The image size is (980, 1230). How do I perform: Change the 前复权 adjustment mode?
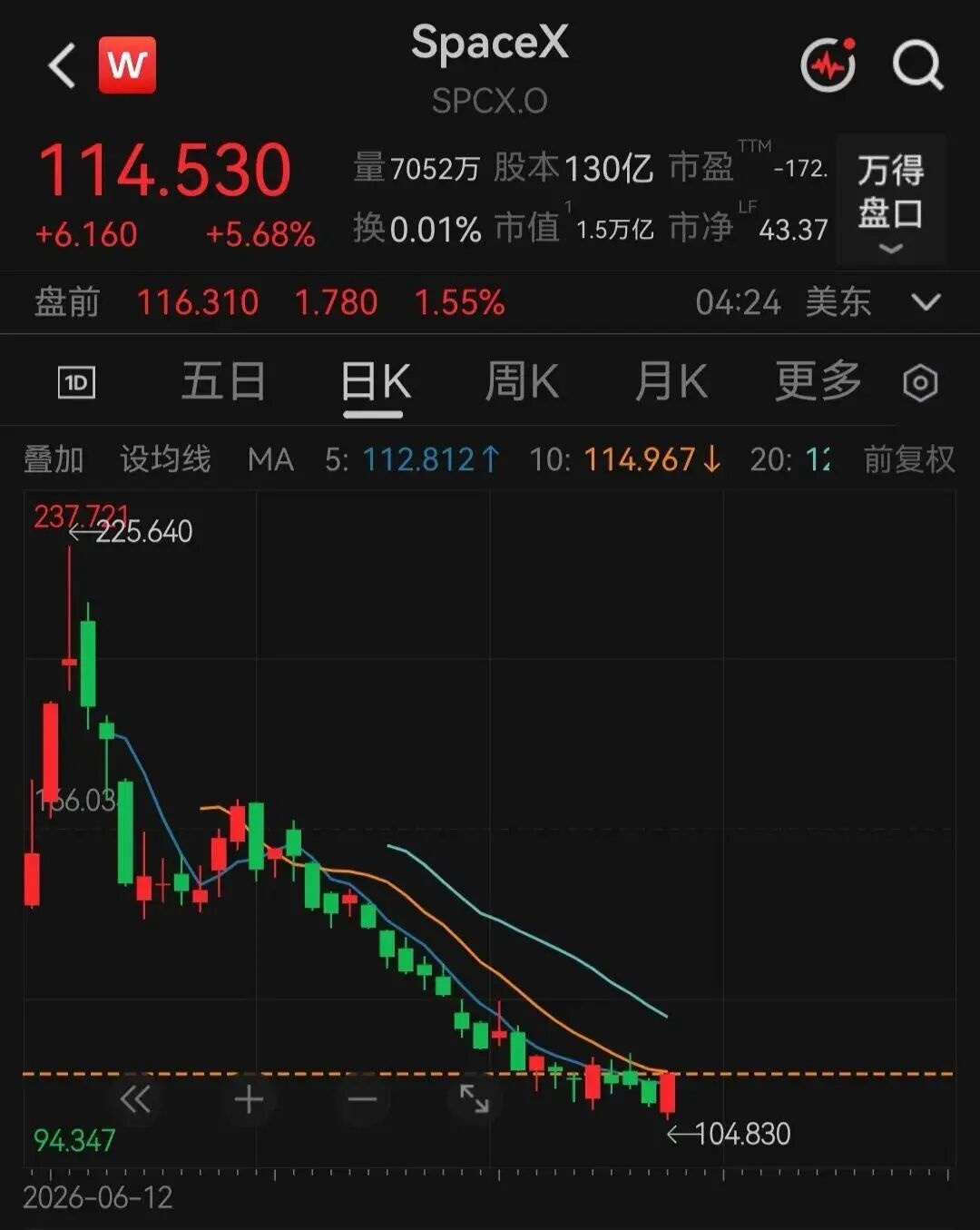tap(909, 459)
